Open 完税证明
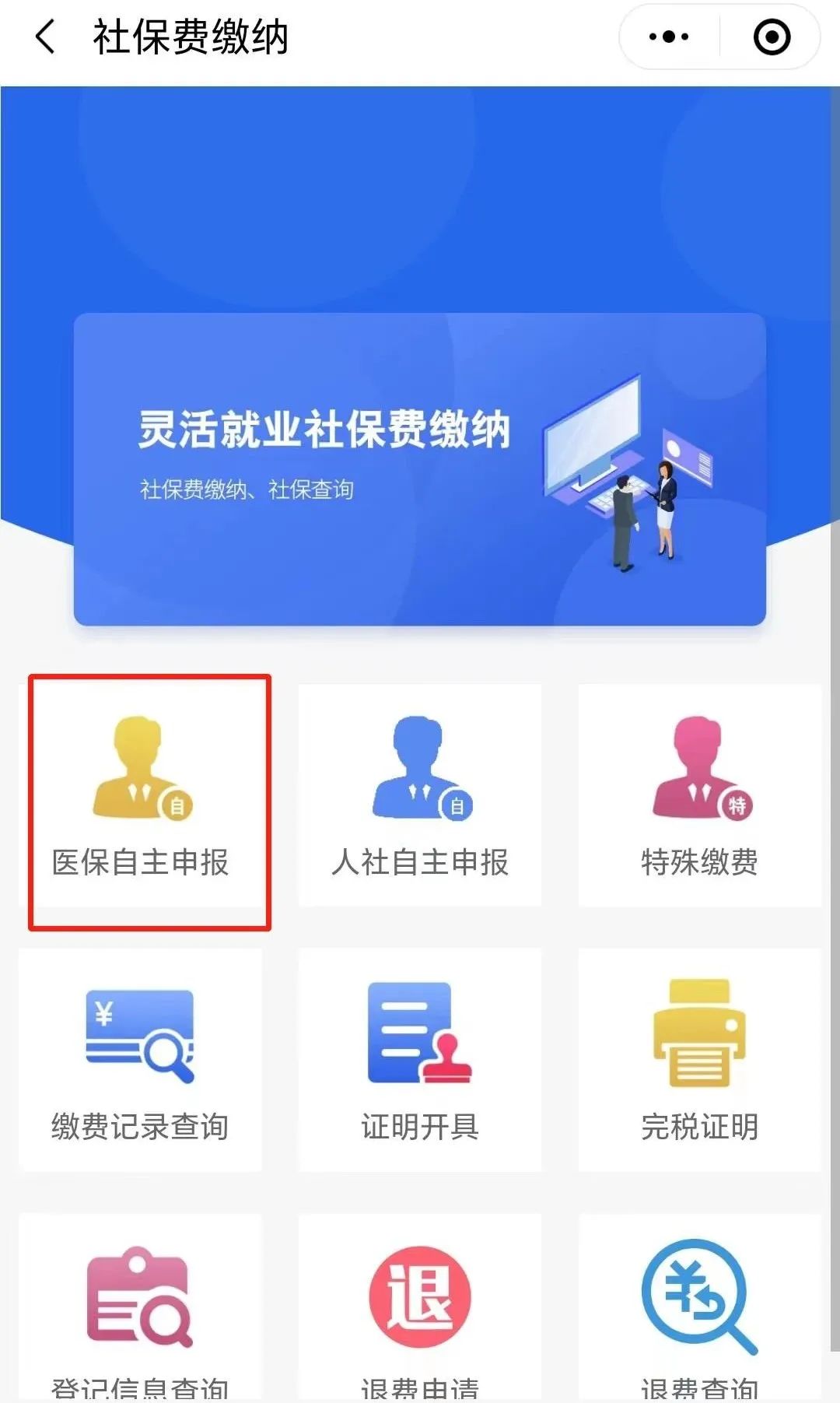 699,1060
